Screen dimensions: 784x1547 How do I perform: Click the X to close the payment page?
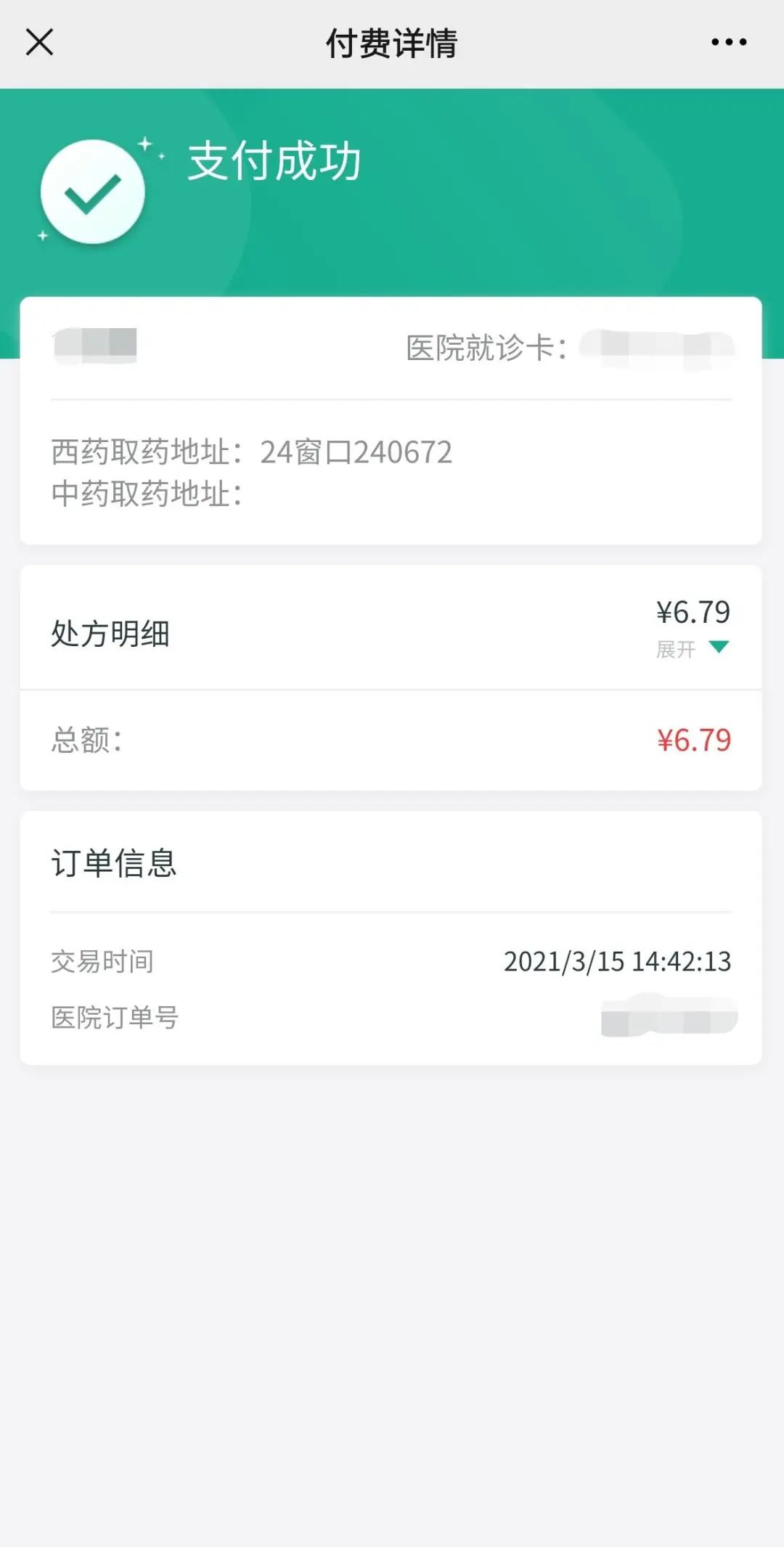pyautogui.click(x=40, y=44)
